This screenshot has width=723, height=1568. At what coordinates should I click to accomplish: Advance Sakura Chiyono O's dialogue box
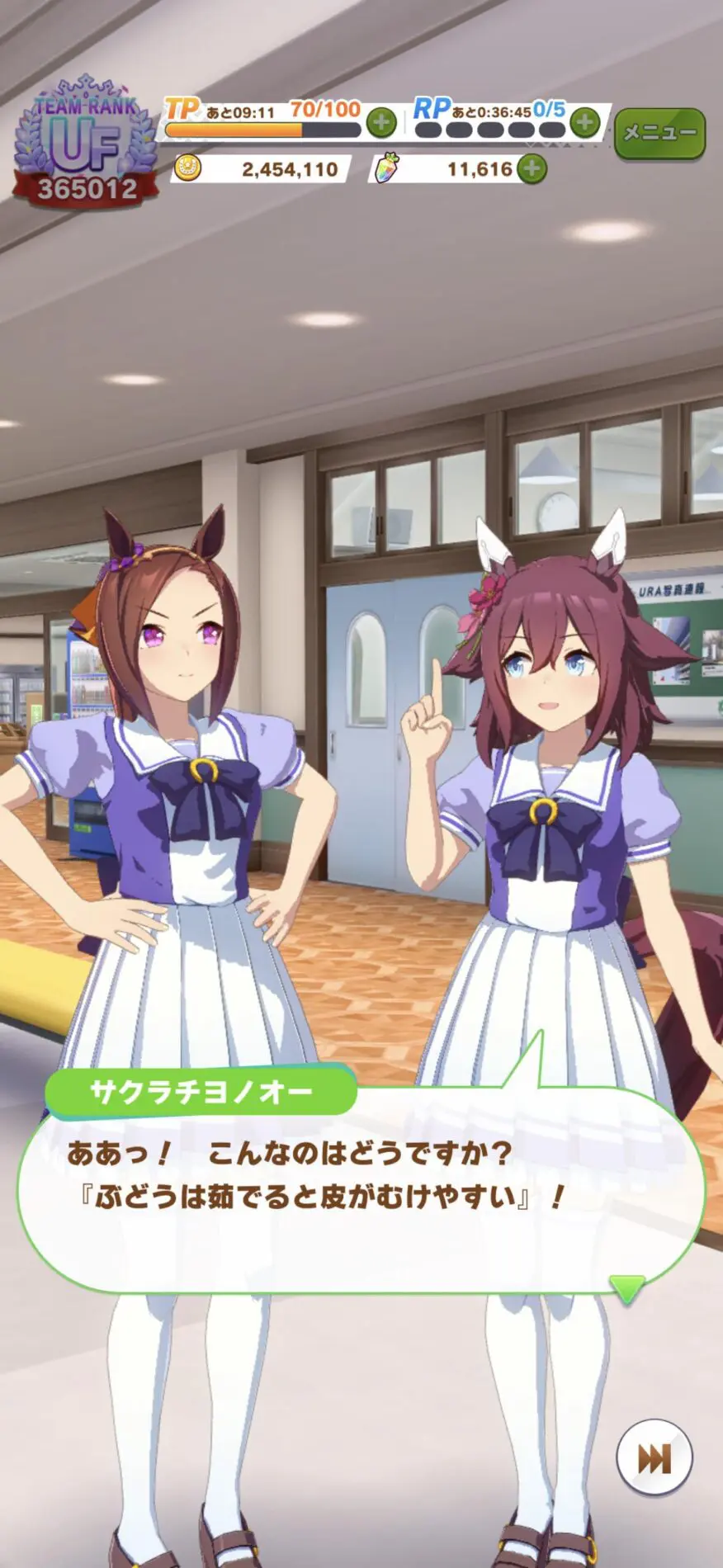click(x=361, y=1188)
